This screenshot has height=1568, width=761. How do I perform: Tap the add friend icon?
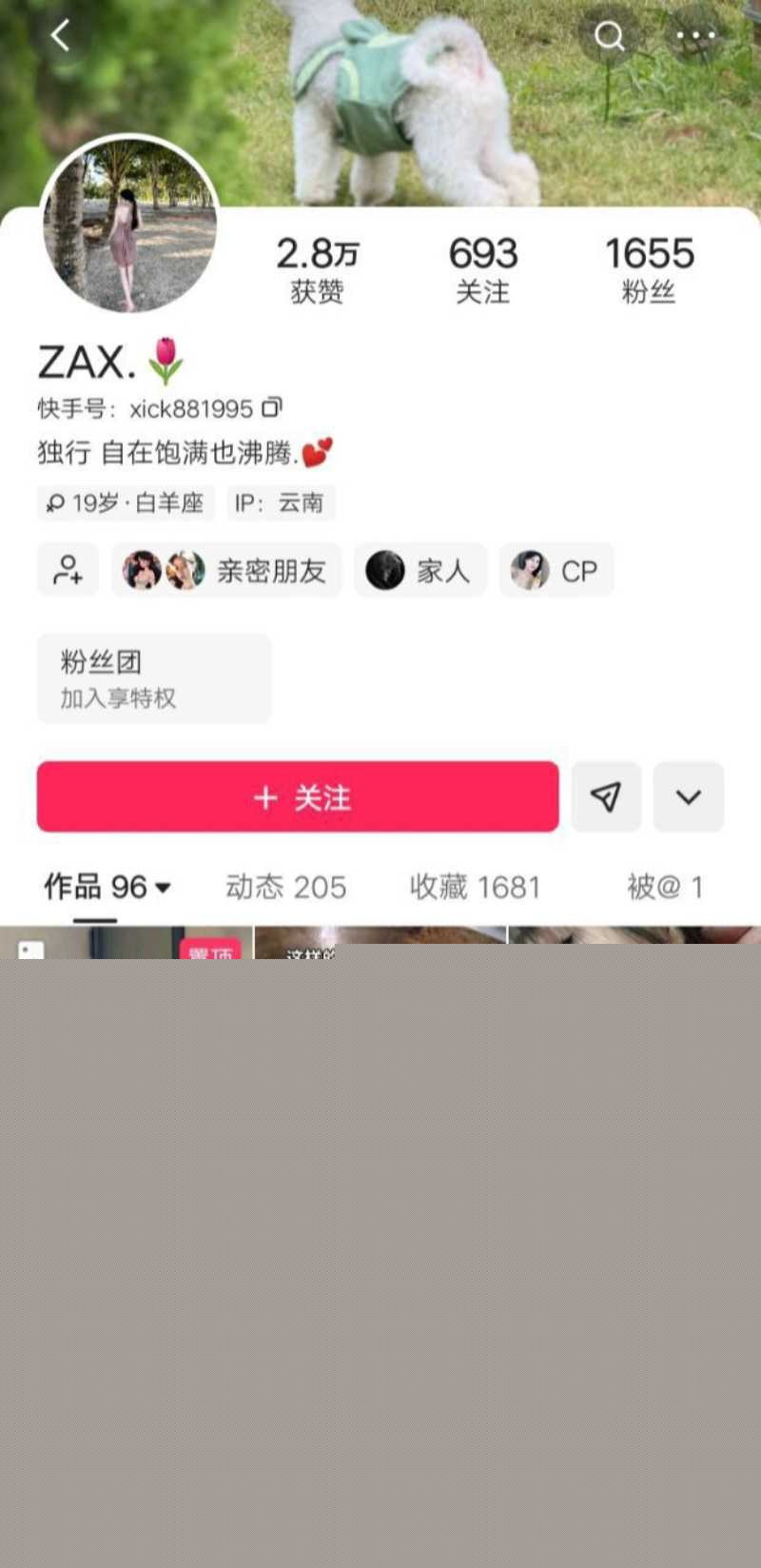pos(67,570)
